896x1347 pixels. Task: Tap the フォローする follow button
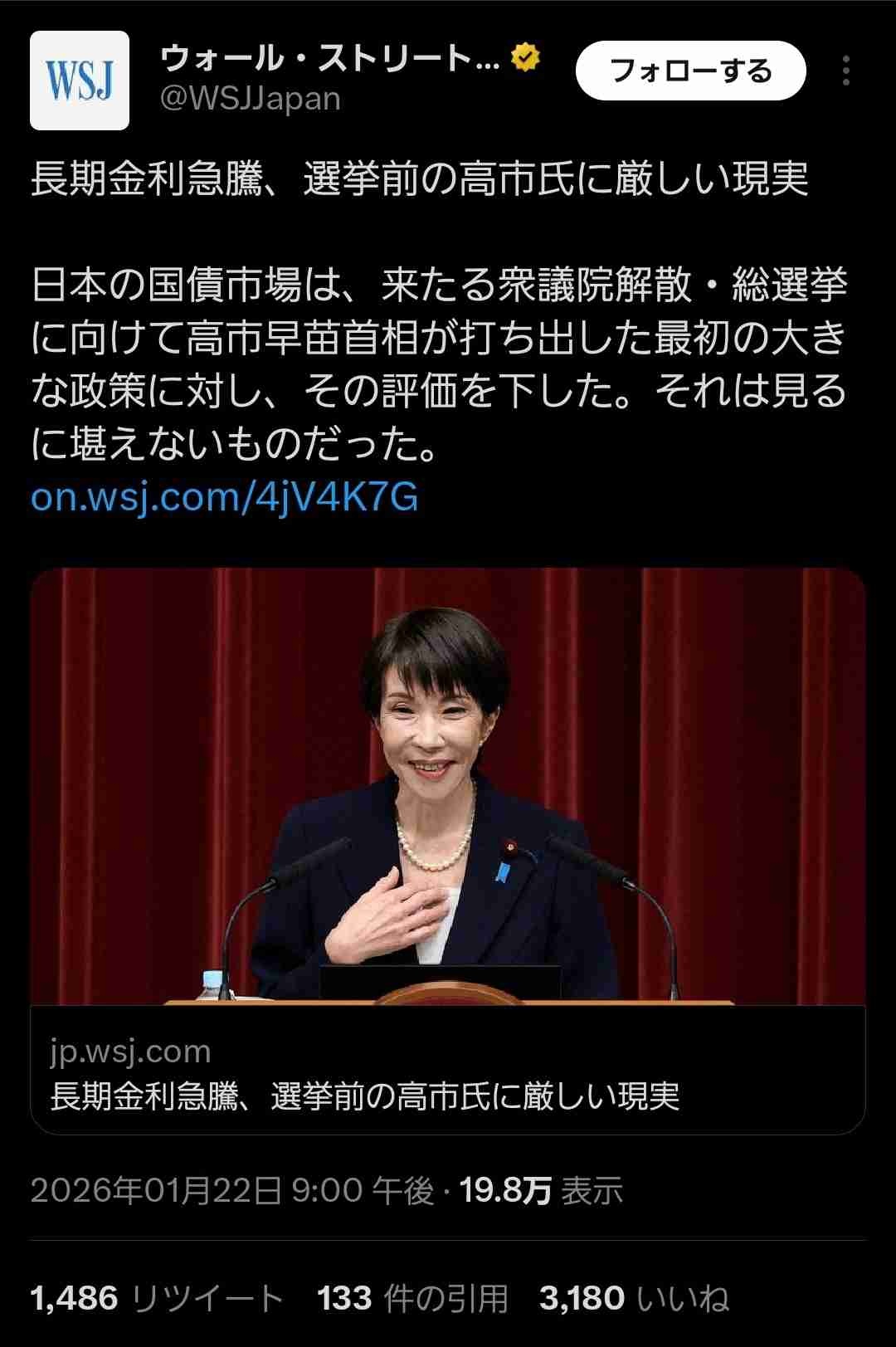click(690, 71)
